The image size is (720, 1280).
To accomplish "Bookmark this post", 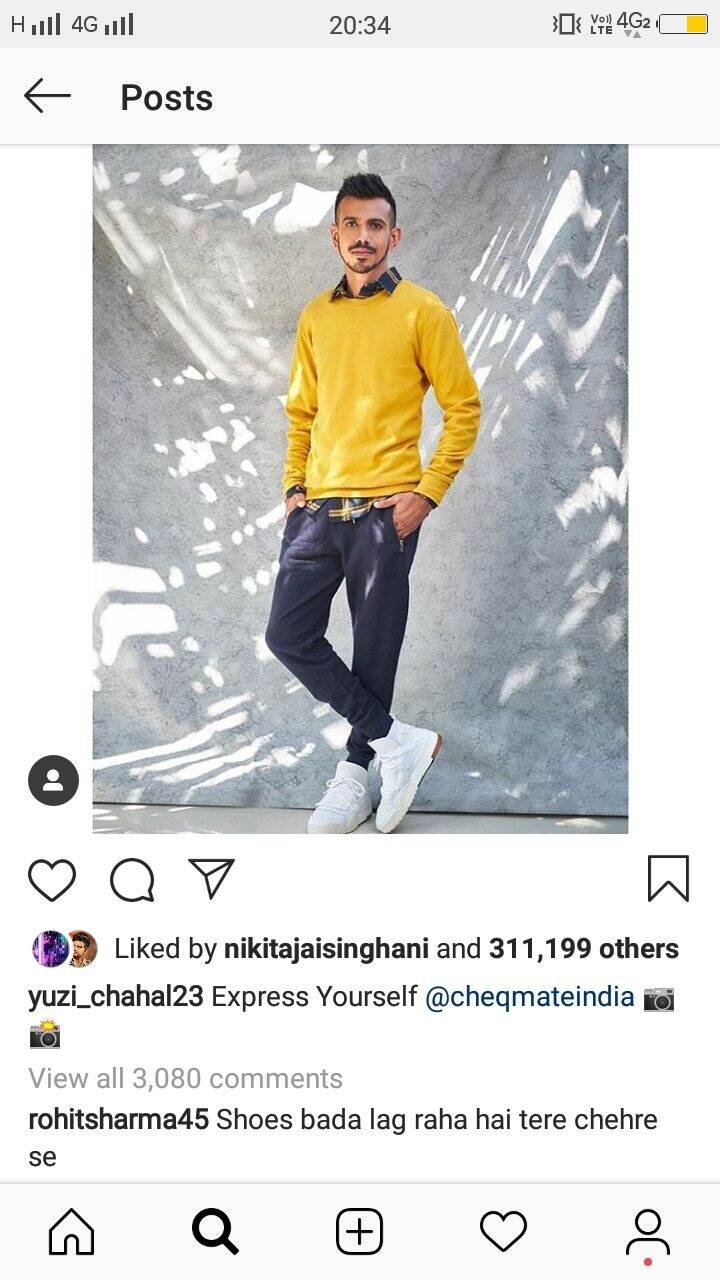I will click(668, 879).
